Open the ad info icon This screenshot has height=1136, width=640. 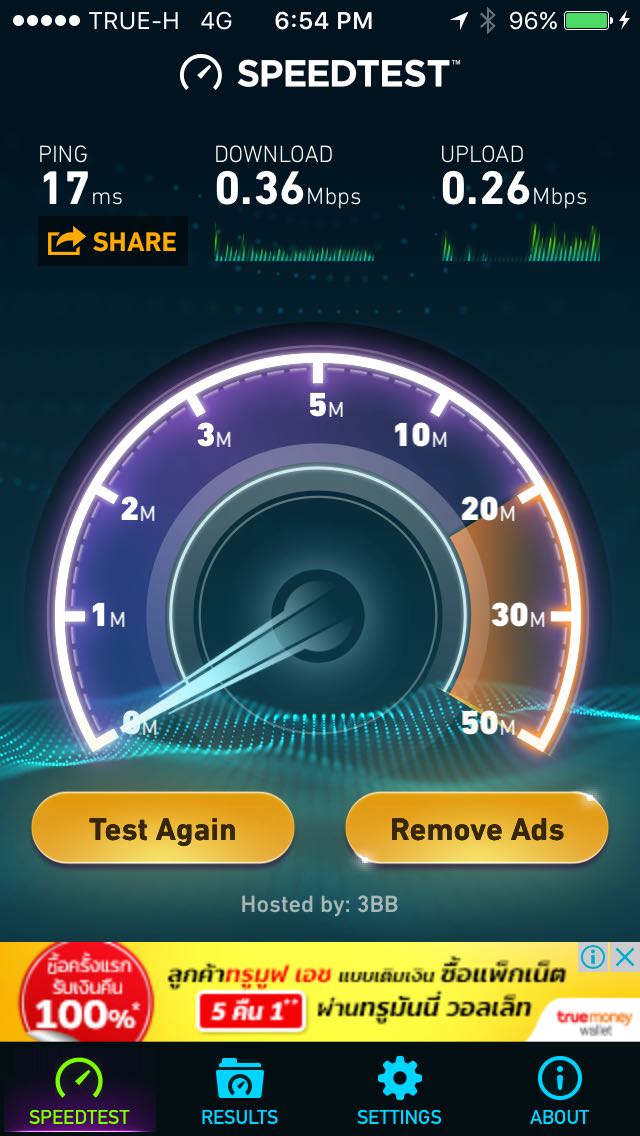pos(593,957)
